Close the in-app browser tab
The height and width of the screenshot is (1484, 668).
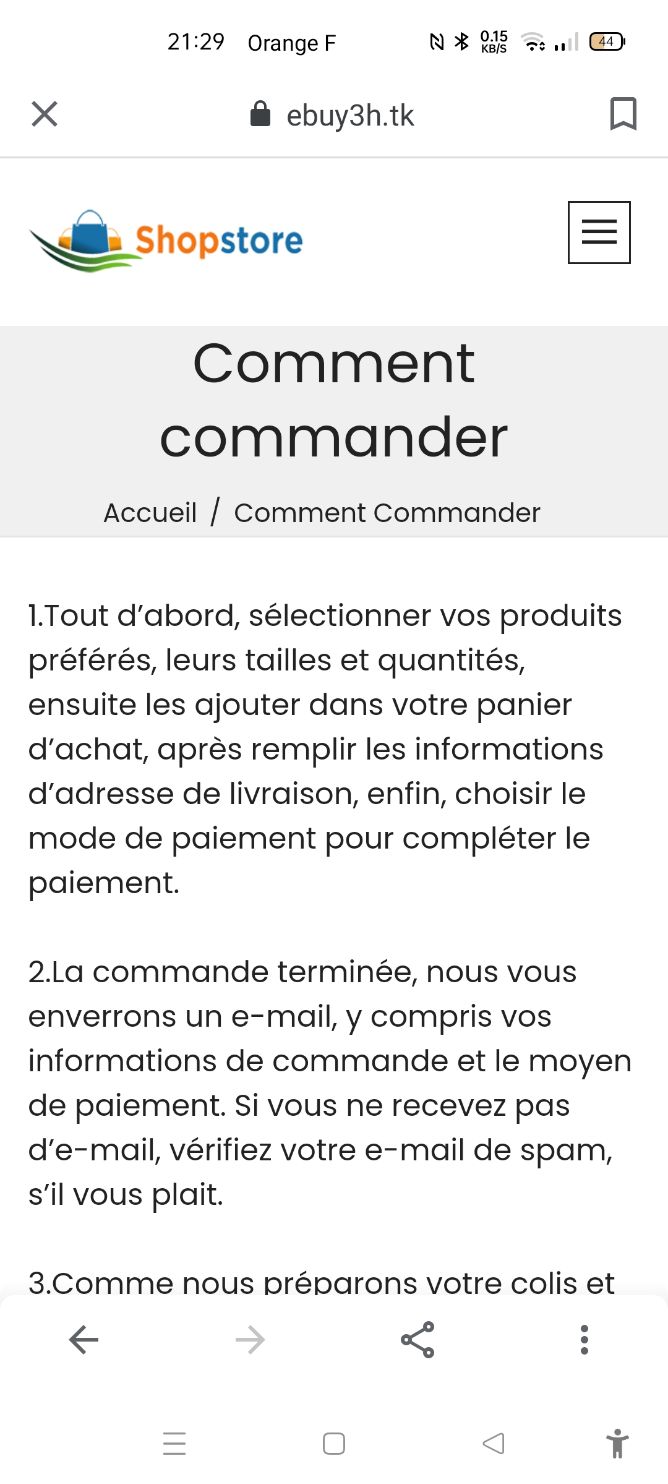[44, 115]
